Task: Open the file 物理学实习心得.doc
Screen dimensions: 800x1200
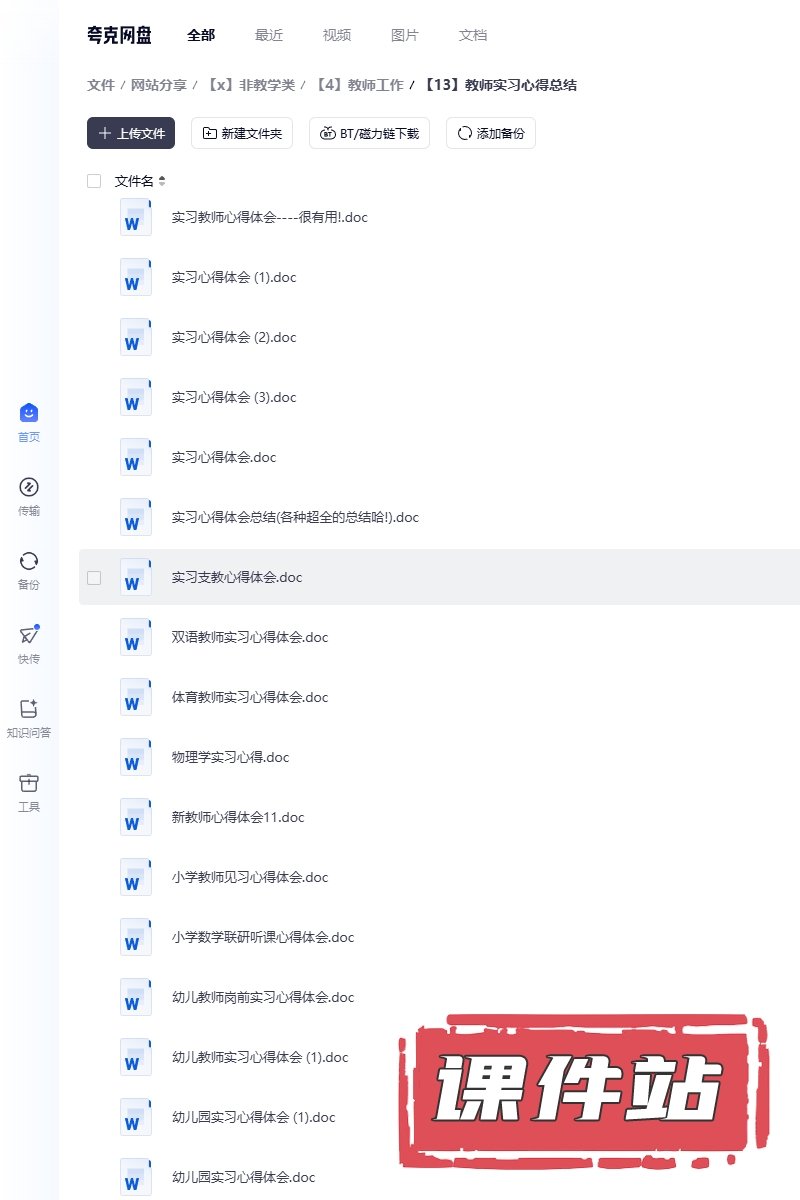Action: (x=230, y=757)
